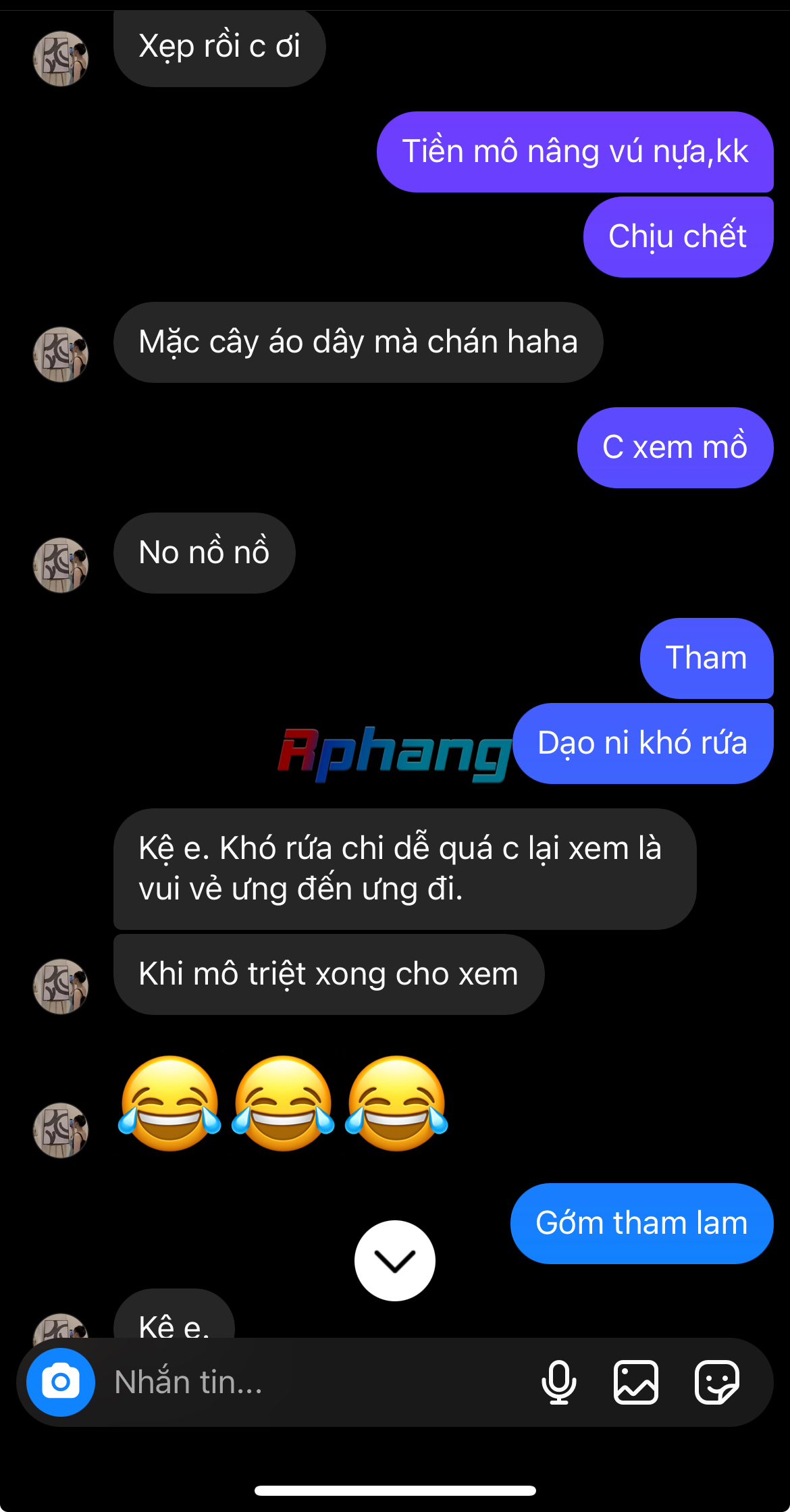Tap the Nhắn tin message input field

(x=304, y=1382)
